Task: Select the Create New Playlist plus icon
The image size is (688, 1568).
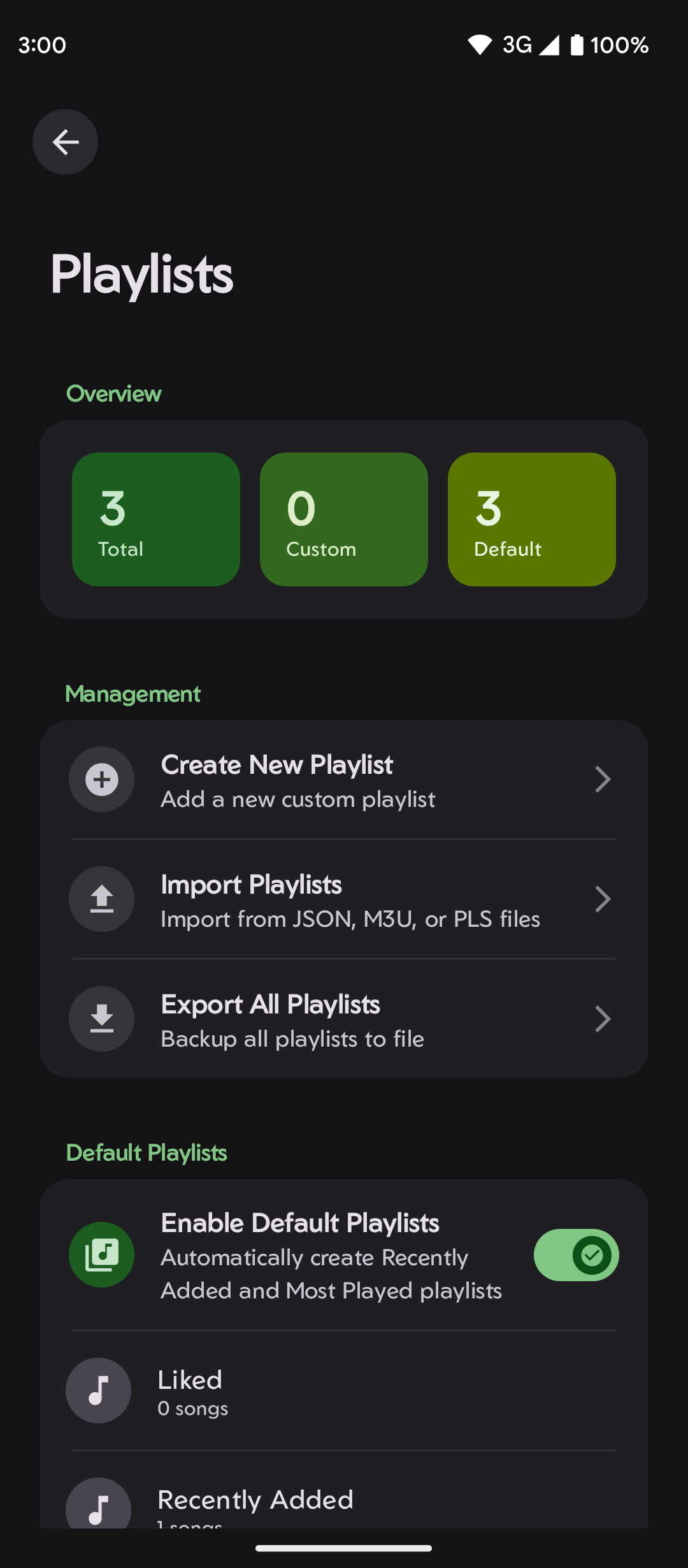Action: 101,779
